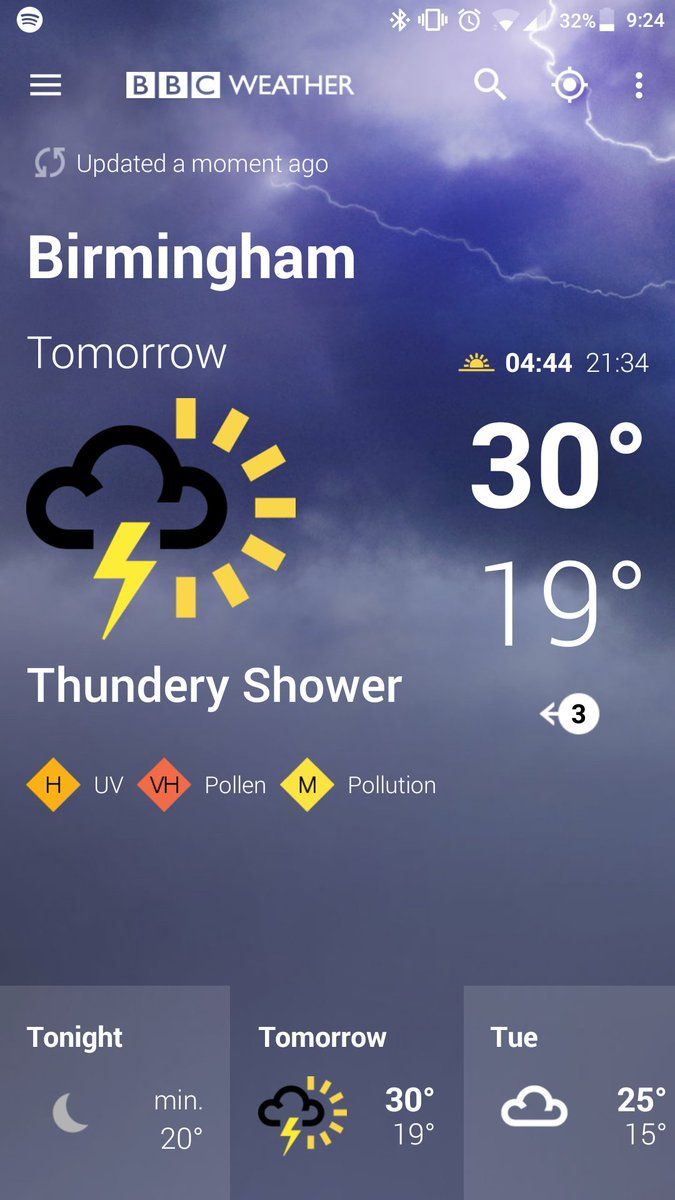Refresh the weather update
This screenshot has height=1200, width=675.
(x=49, y=164)
